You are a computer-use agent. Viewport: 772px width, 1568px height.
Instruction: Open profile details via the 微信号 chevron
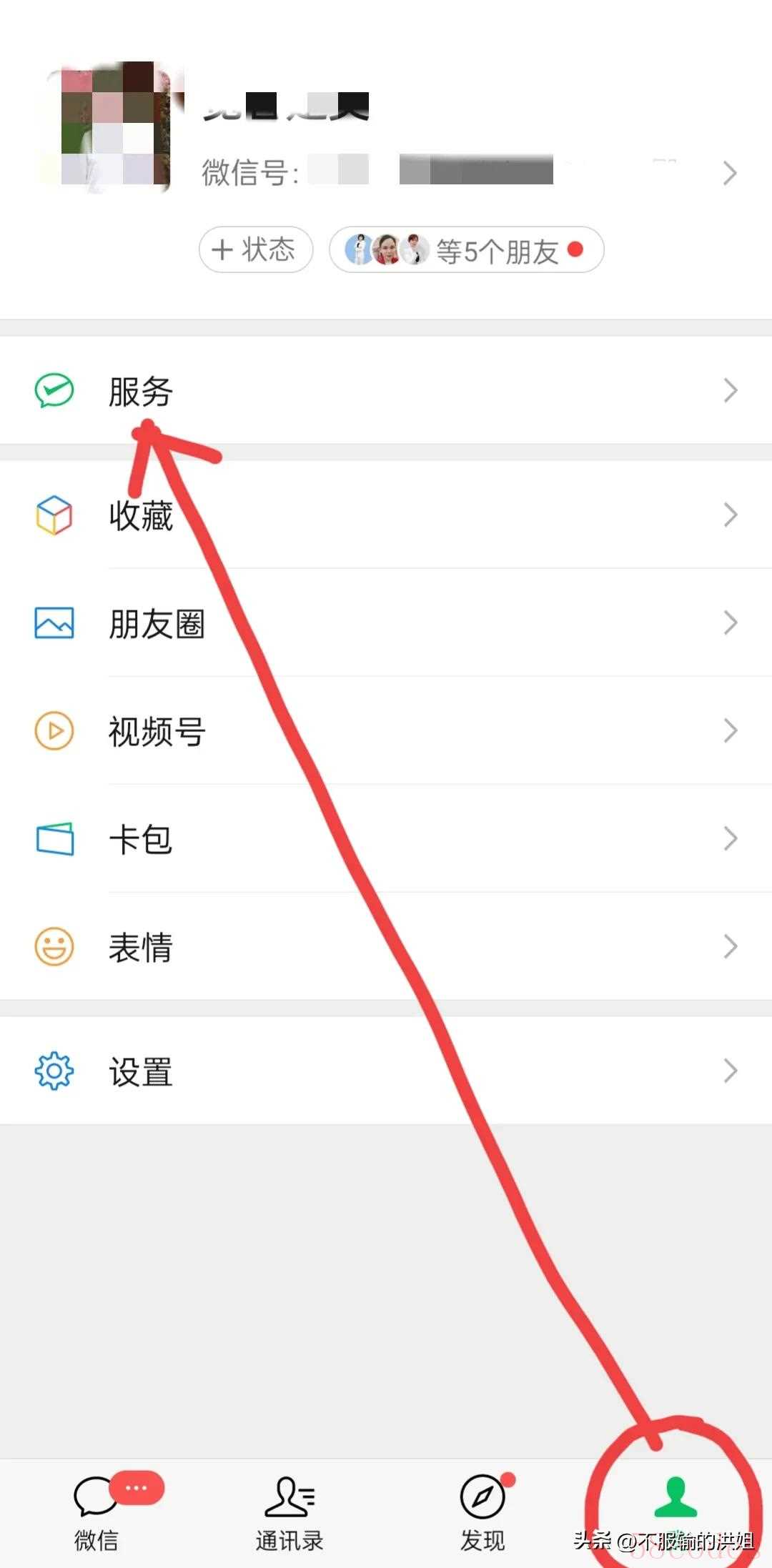[729, 172]
